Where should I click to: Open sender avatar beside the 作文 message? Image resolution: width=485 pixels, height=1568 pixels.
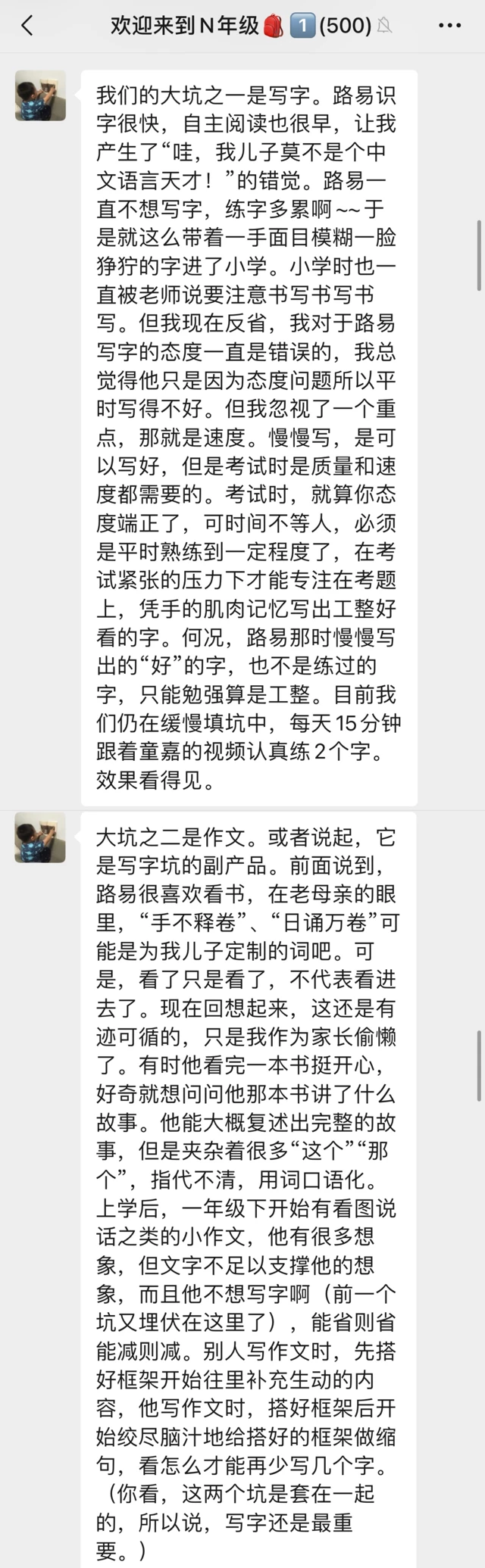pyautogui.click(x=40, y=837)
